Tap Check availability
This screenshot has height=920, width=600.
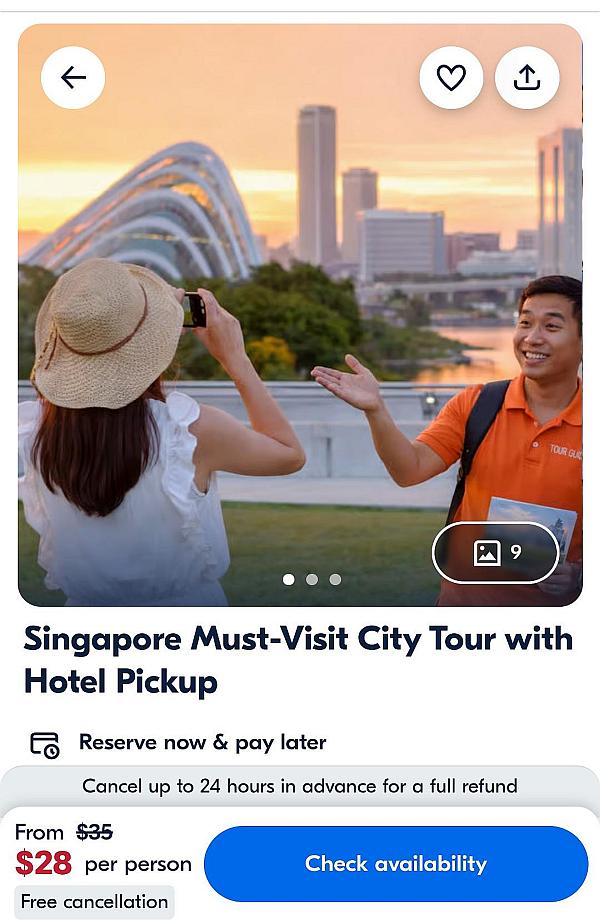coord(396,864)
